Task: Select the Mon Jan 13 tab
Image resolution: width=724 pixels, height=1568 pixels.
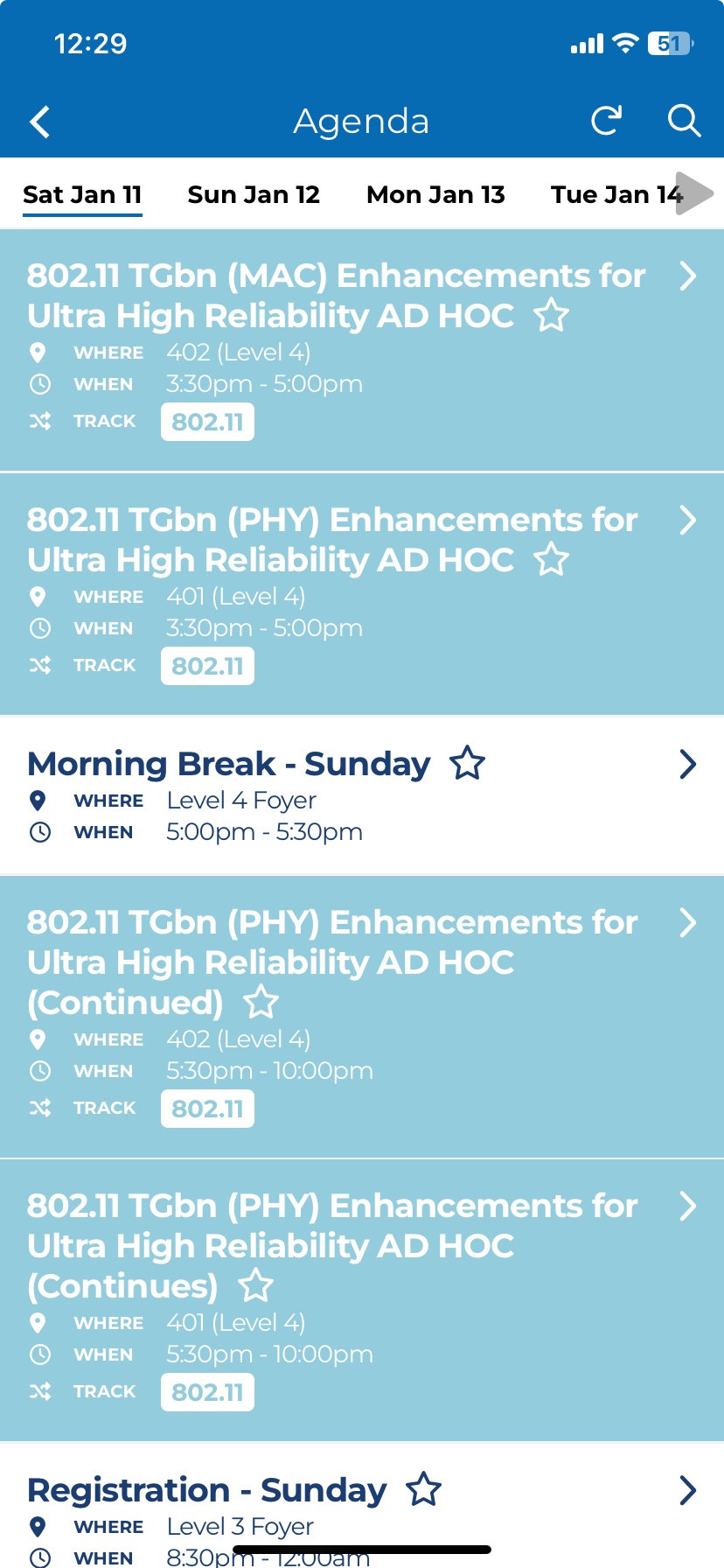Action: click(435, 194)
